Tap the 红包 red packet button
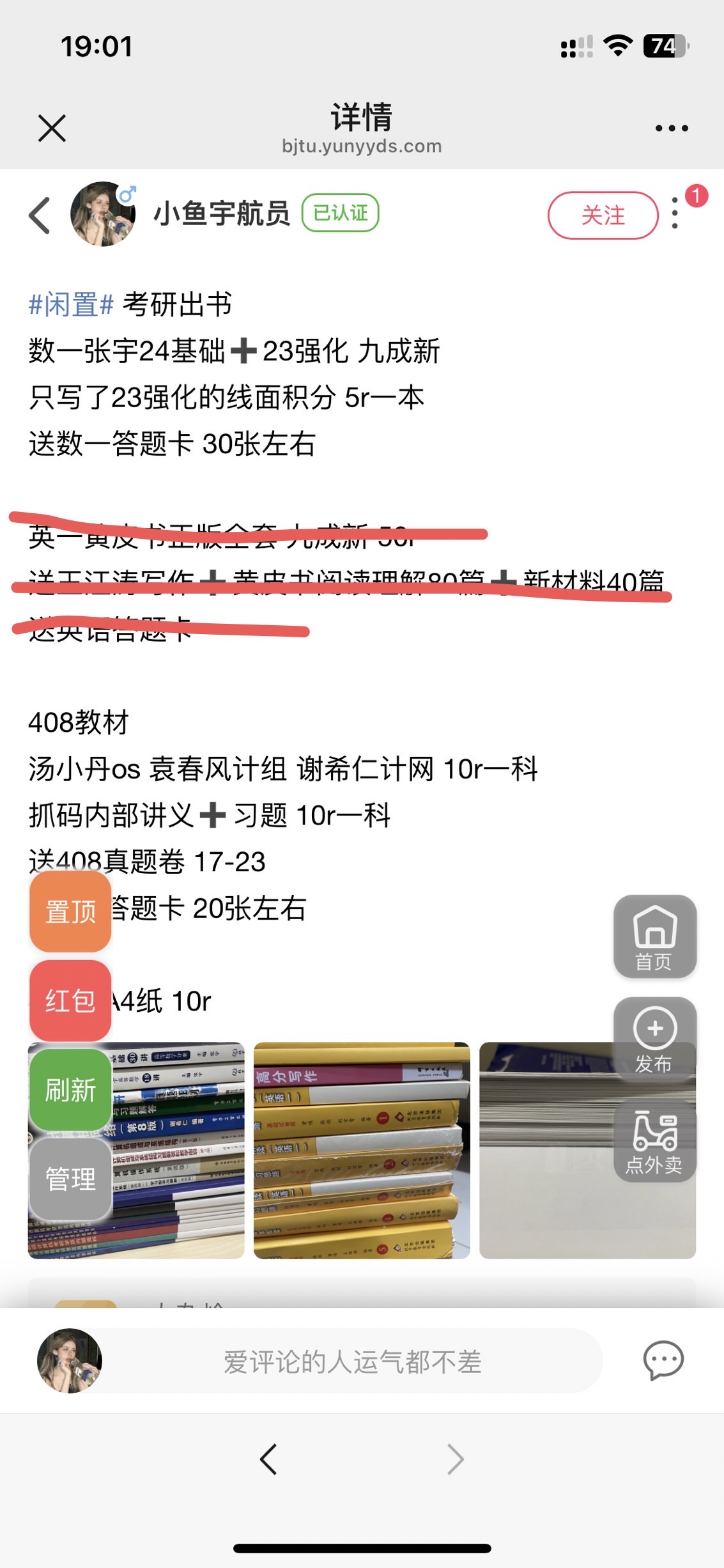Viewport: 724px width, 1568px height. (70, 1000)
